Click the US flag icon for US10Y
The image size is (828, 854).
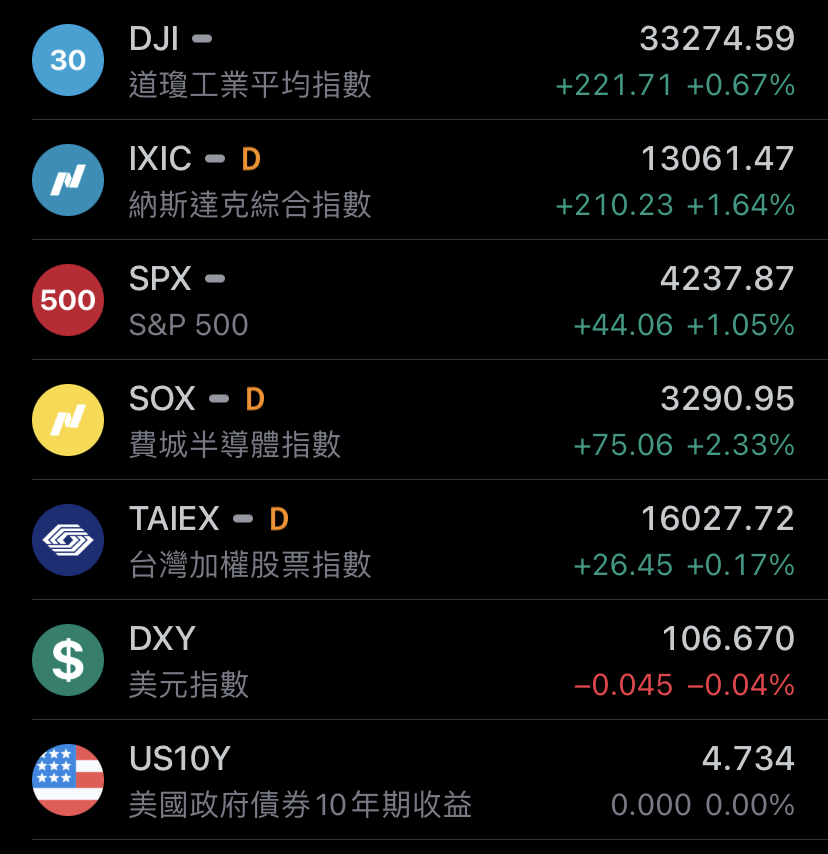click(x=67, y=780)
